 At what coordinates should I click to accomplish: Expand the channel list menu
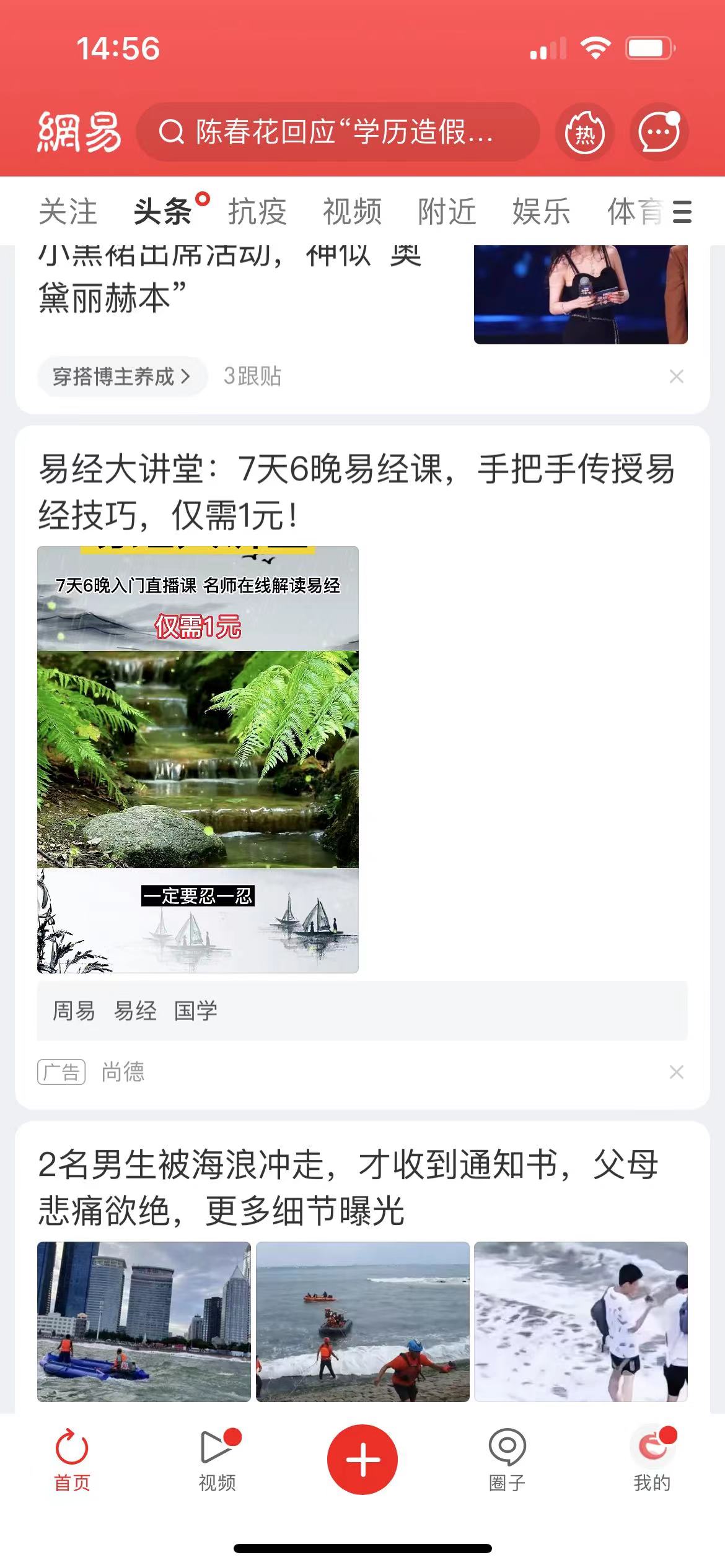(x=682, y=212)
